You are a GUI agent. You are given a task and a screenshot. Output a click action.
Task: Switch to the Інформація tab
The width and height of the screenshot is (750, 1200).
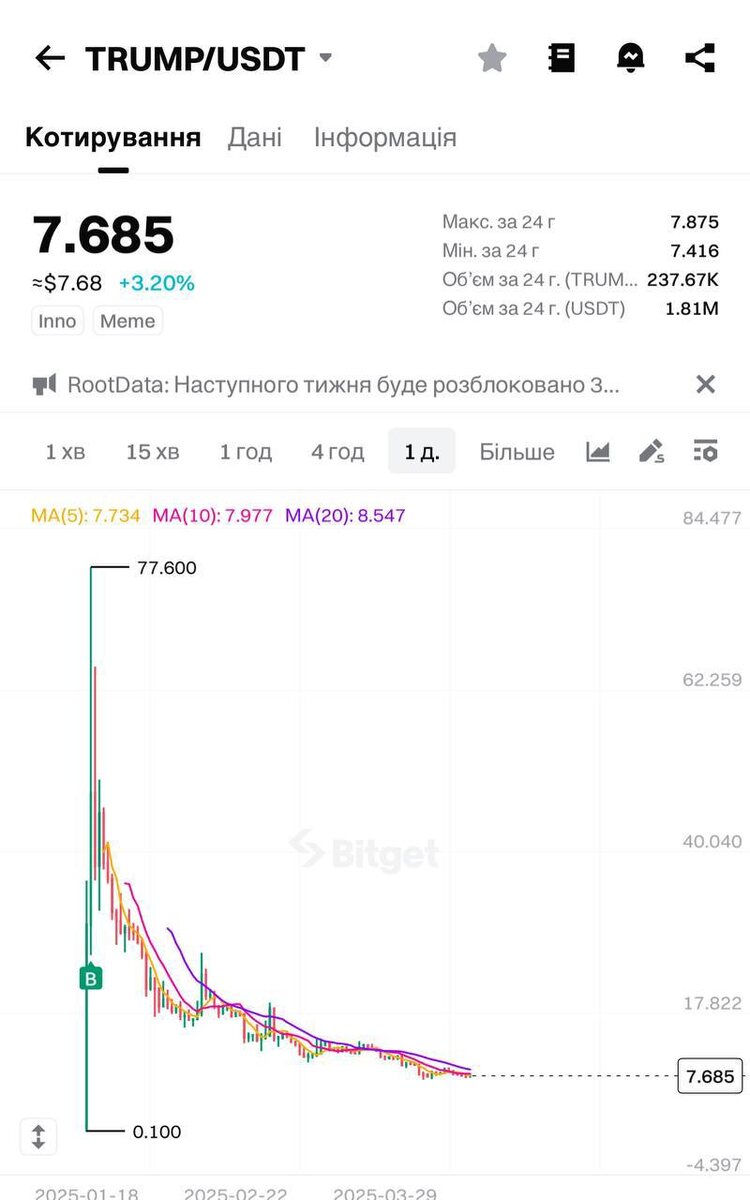(385, 137)
